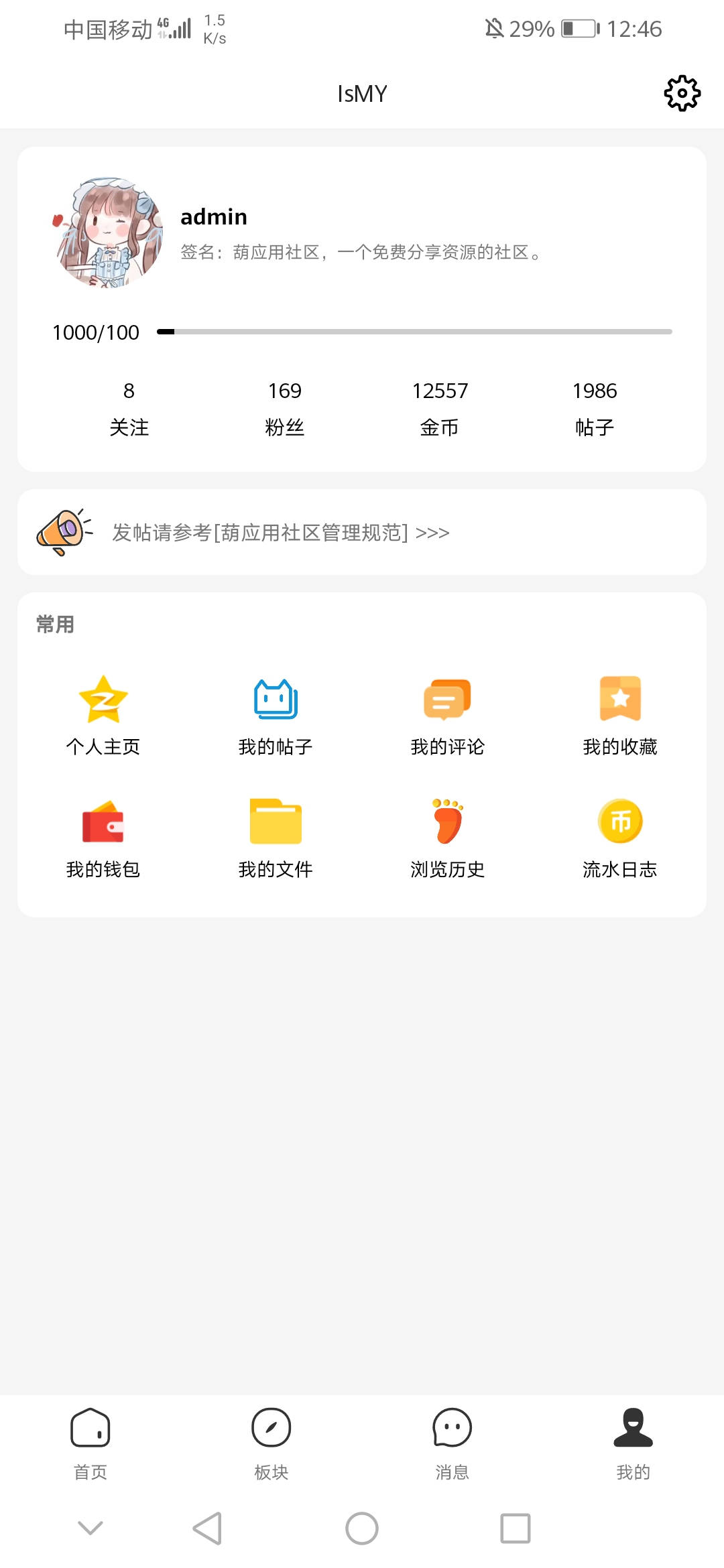Switch to the 板块 tab

271,1443
